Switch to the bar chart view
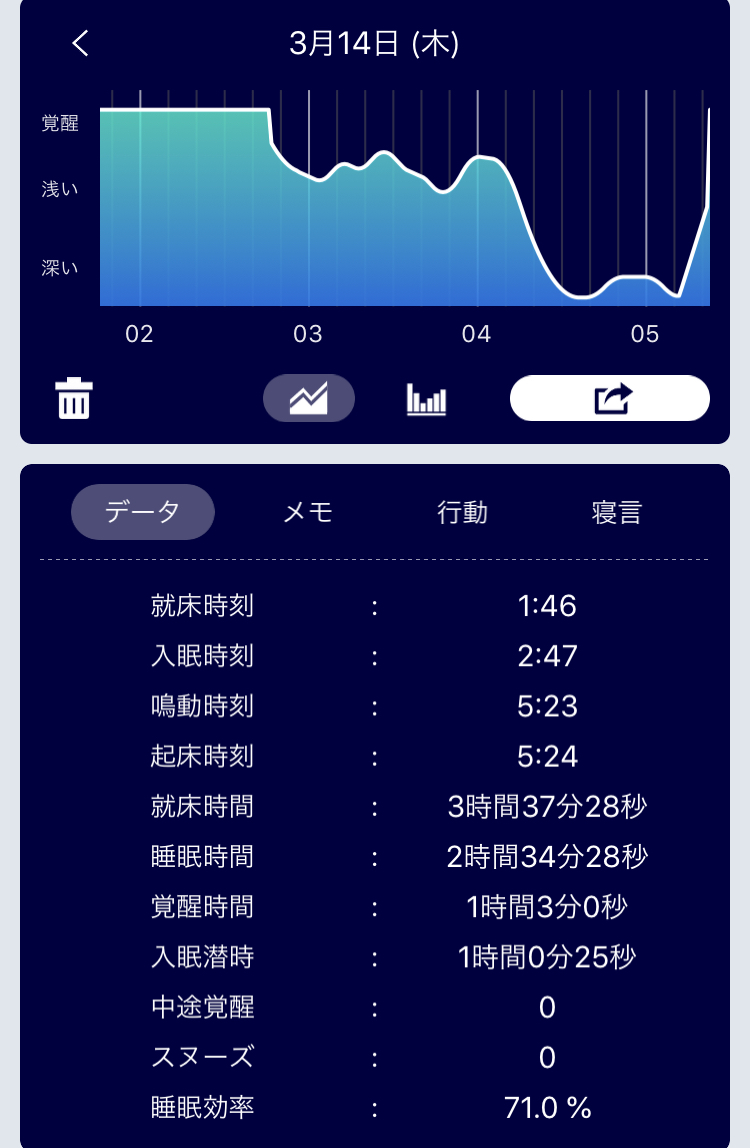The height and width of the screenshot is (1148, 750). click(426, 399)
